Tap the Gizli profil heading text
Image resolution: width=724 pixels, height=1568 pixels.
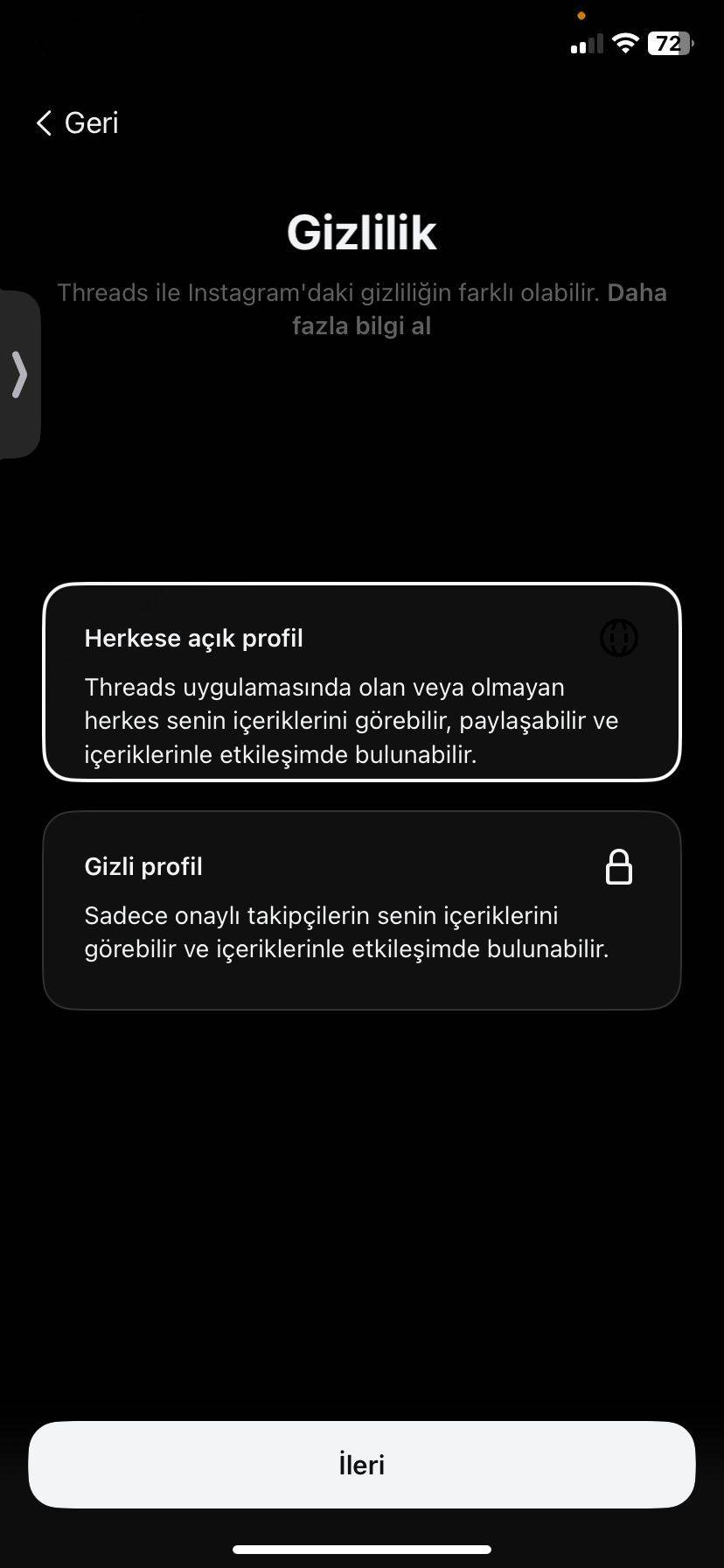click(143, 866)
